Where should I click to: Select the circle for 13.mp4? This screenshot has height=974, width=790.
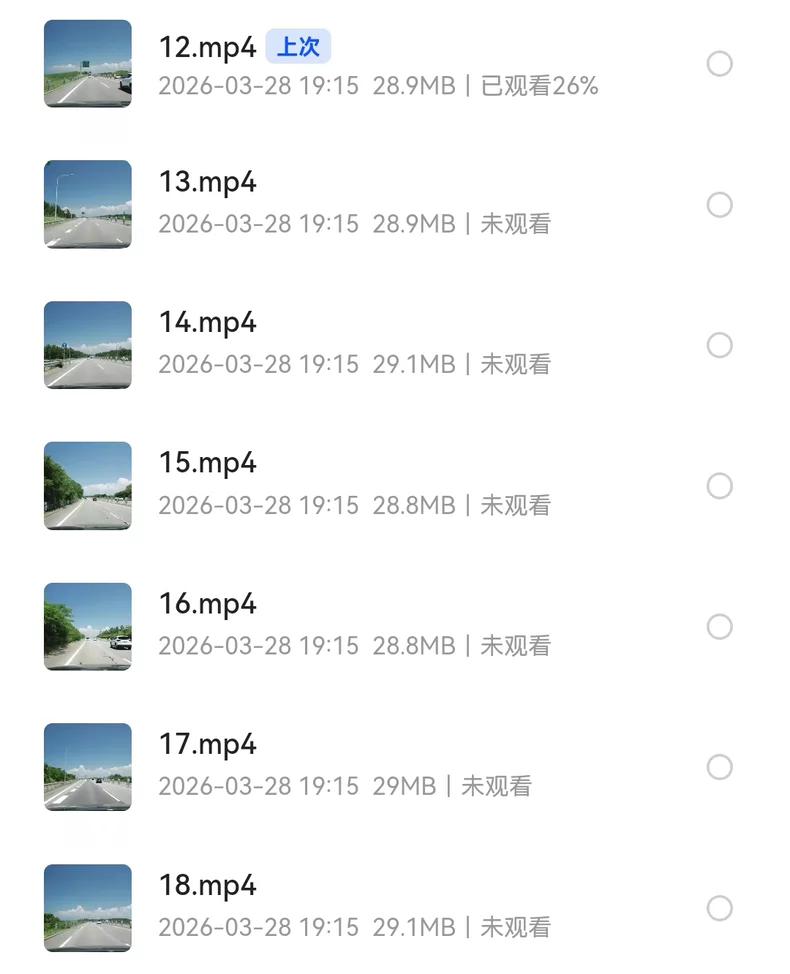719,205
